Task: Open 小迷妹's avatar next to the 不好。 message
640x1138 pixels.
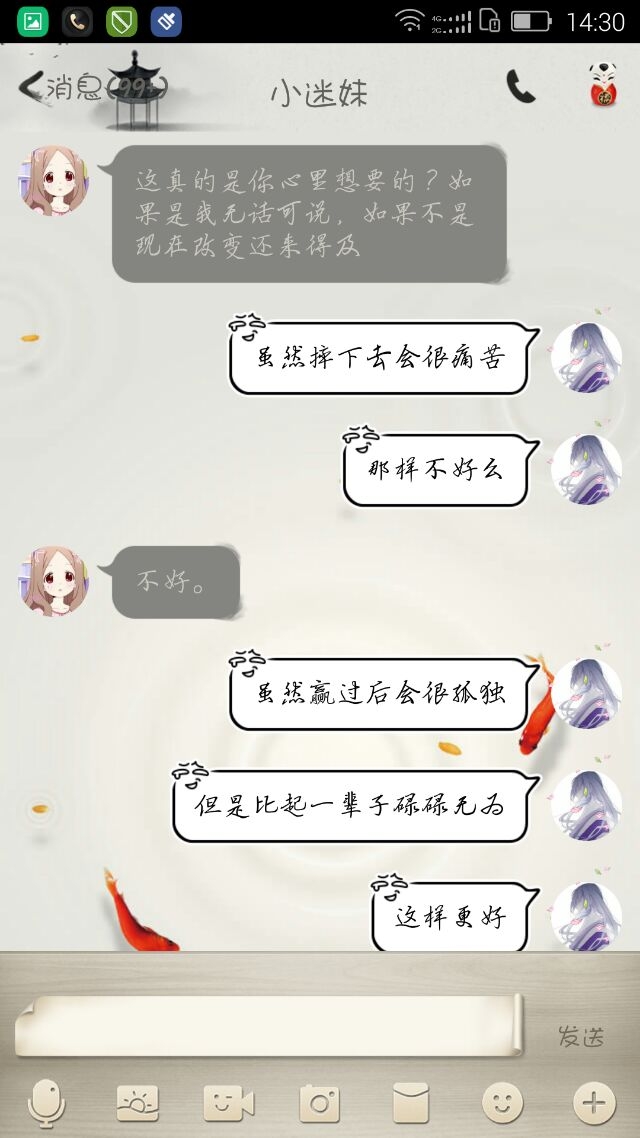Action: tap(54, 581)
